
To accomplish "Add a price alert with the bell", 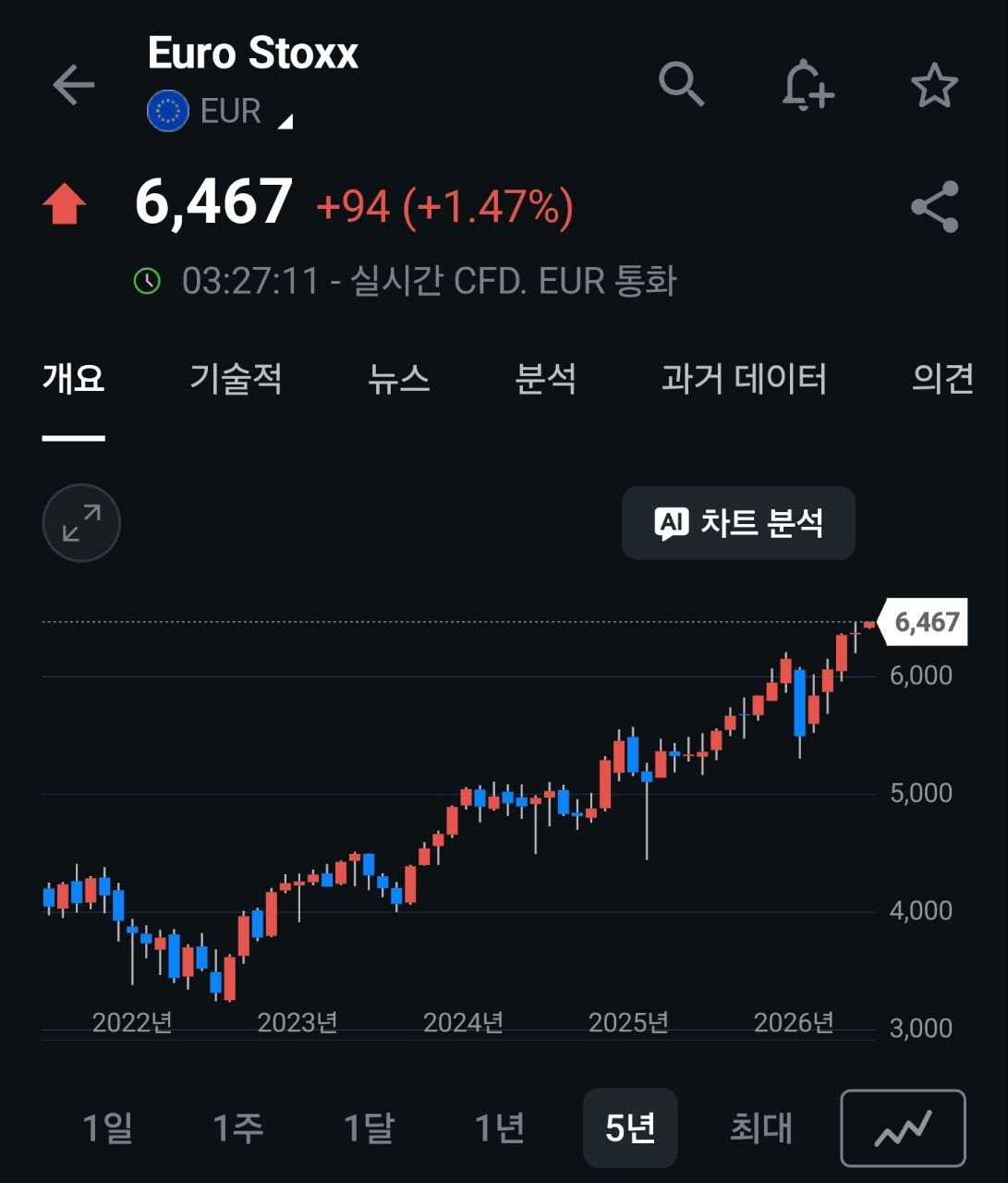I will pos(808,85).
